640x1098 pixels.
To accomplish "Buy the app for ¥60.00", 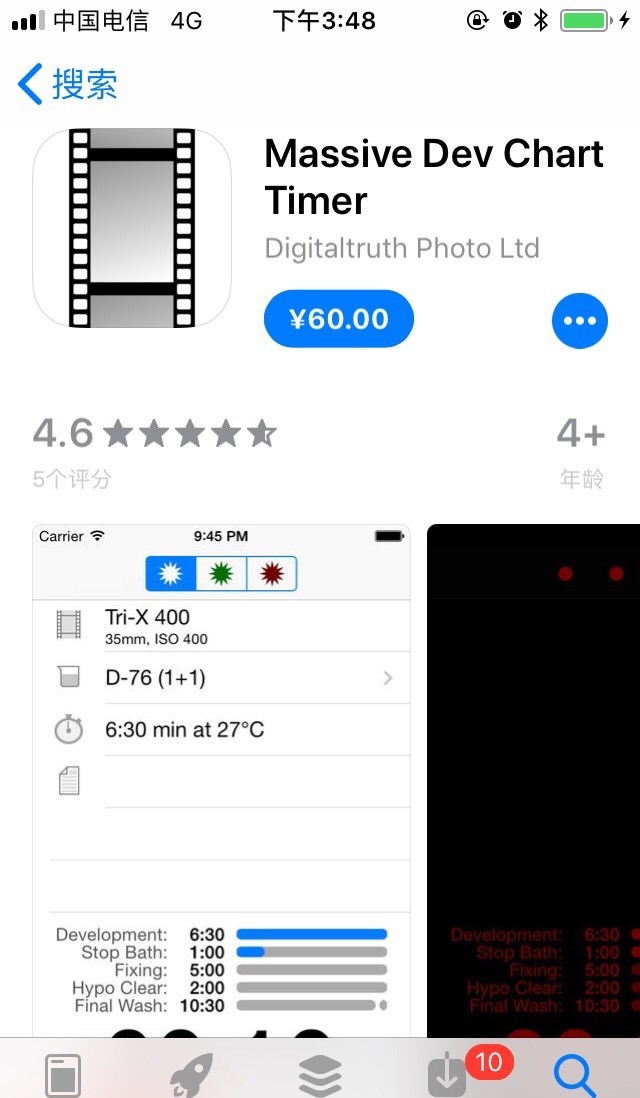I will point(338,319).
